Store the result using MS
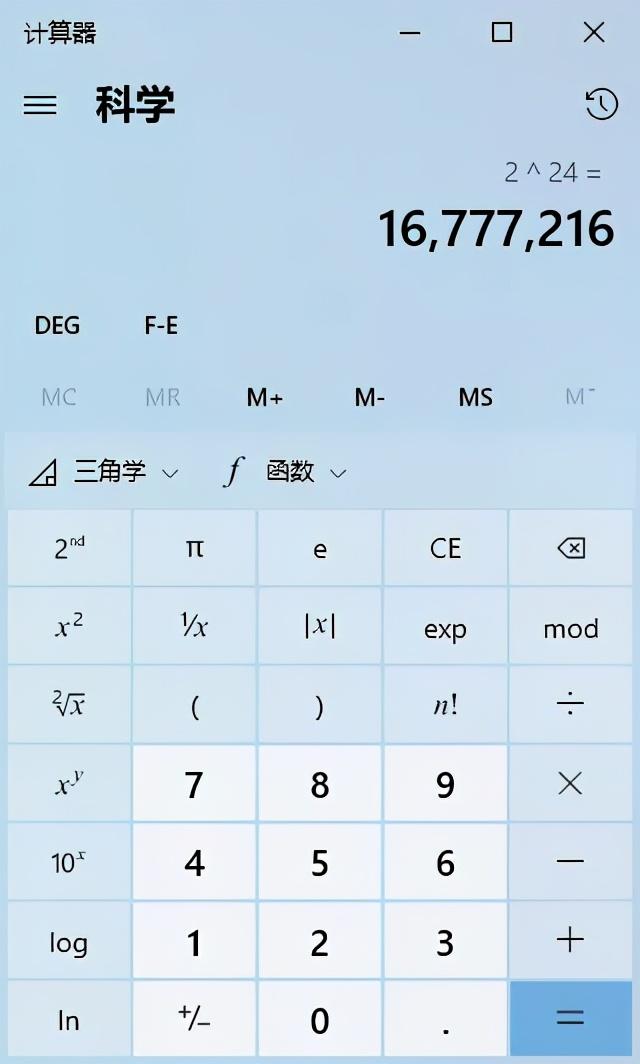This screenshot has height=1064, width=640. 475,398
